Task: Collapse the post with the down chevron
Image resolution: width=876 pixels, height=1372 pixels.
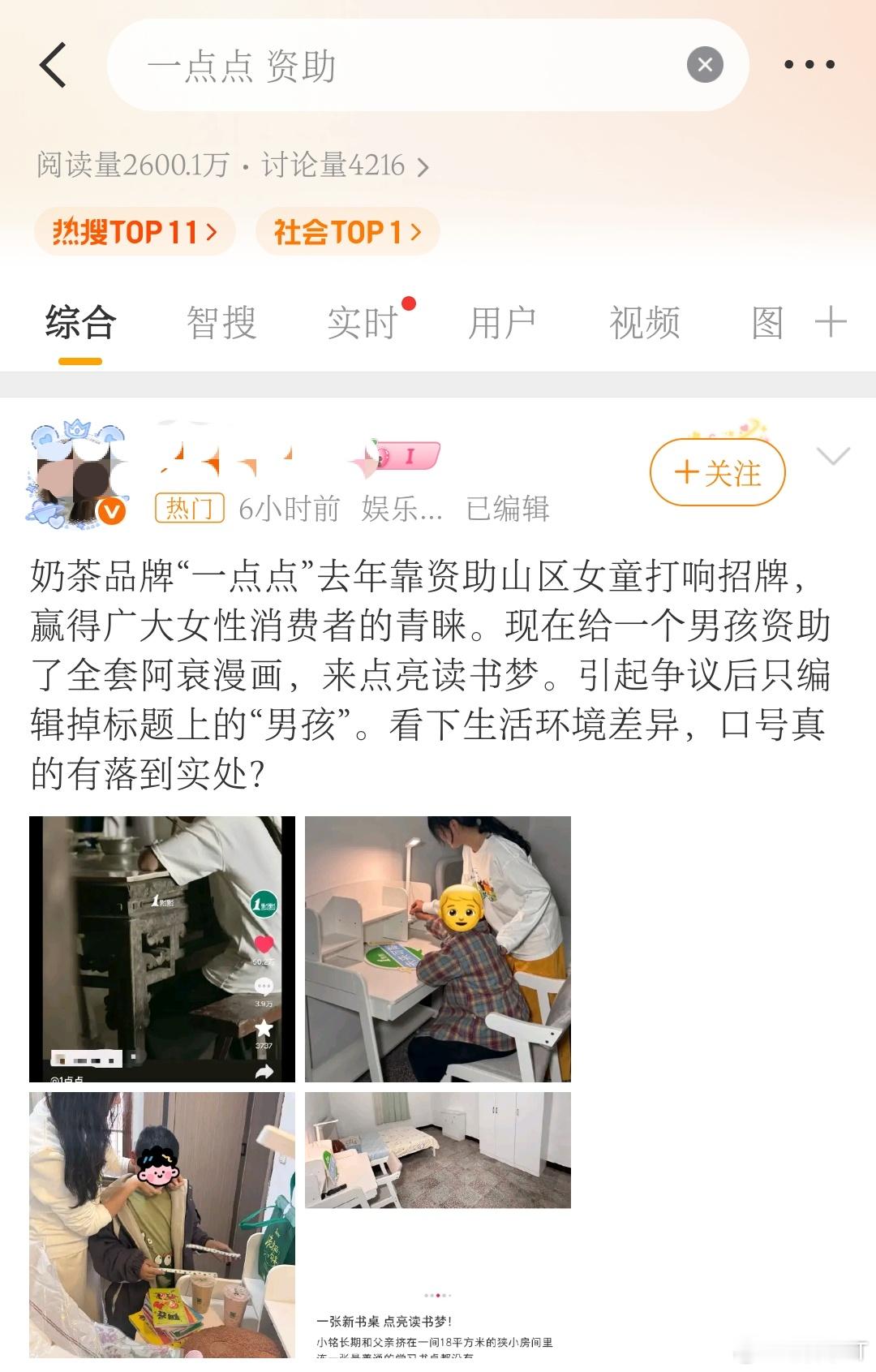Action: (x=829, y=456)
